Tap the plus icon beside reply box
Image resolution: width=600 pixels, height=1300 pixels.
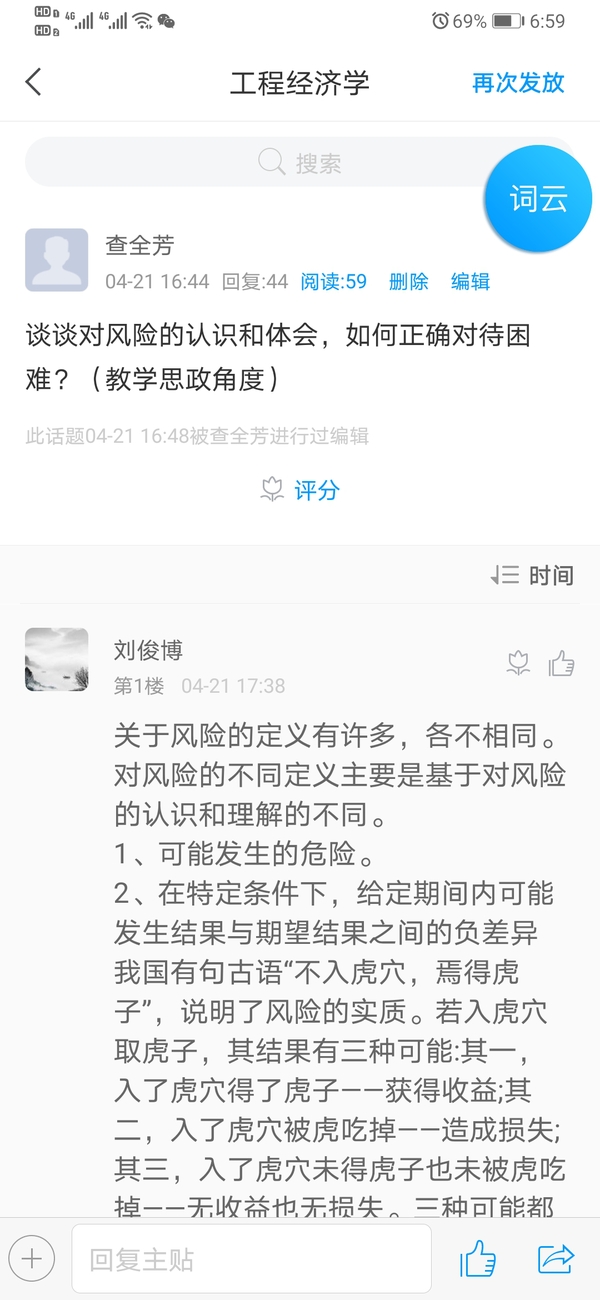[x=32, y=1258]
